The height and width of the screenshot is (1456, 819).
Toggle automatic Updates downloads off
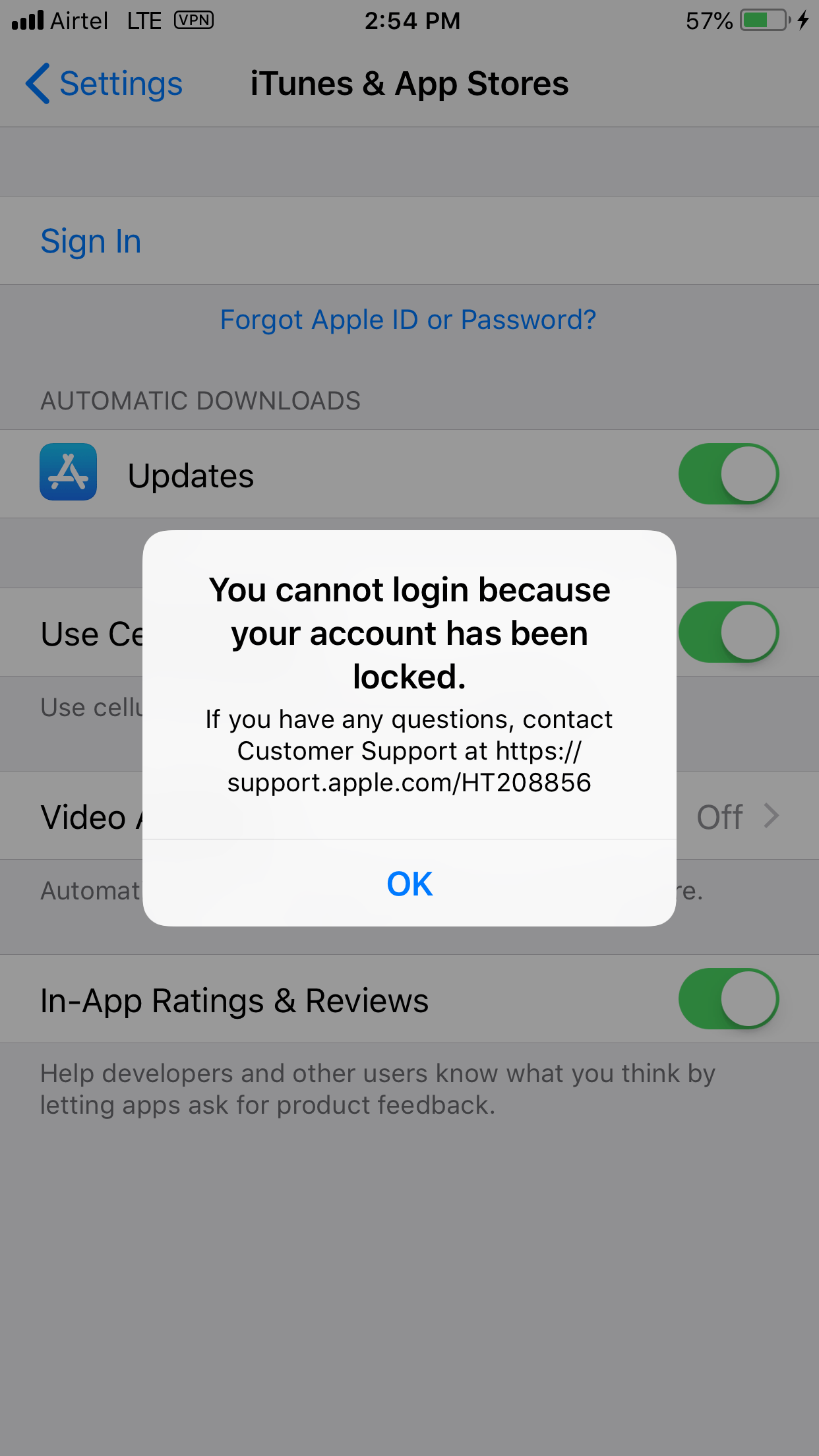pos(728,474)
